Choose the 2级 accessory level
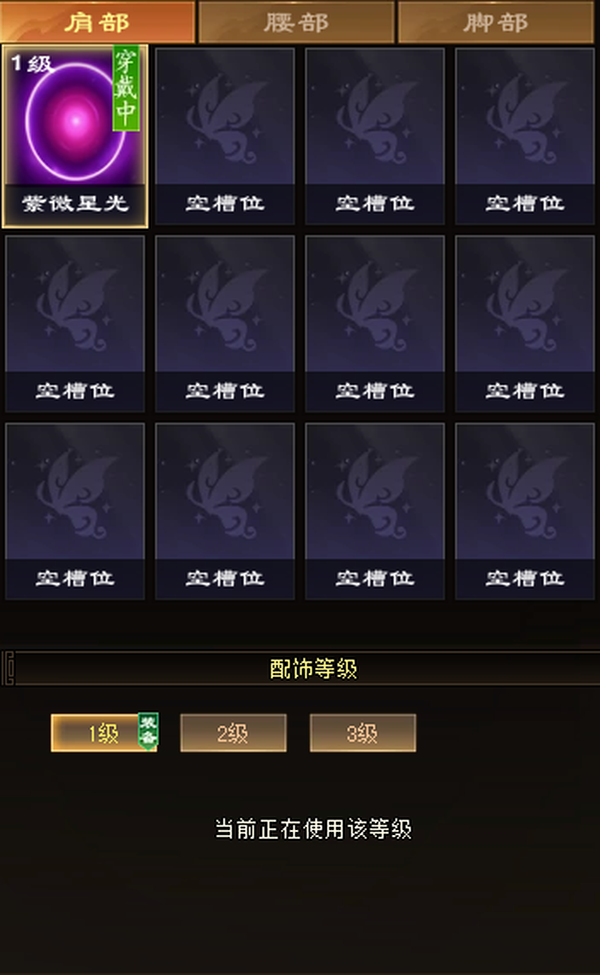The image size is (600, 975). pyautogui.click(x=233, y=733)
